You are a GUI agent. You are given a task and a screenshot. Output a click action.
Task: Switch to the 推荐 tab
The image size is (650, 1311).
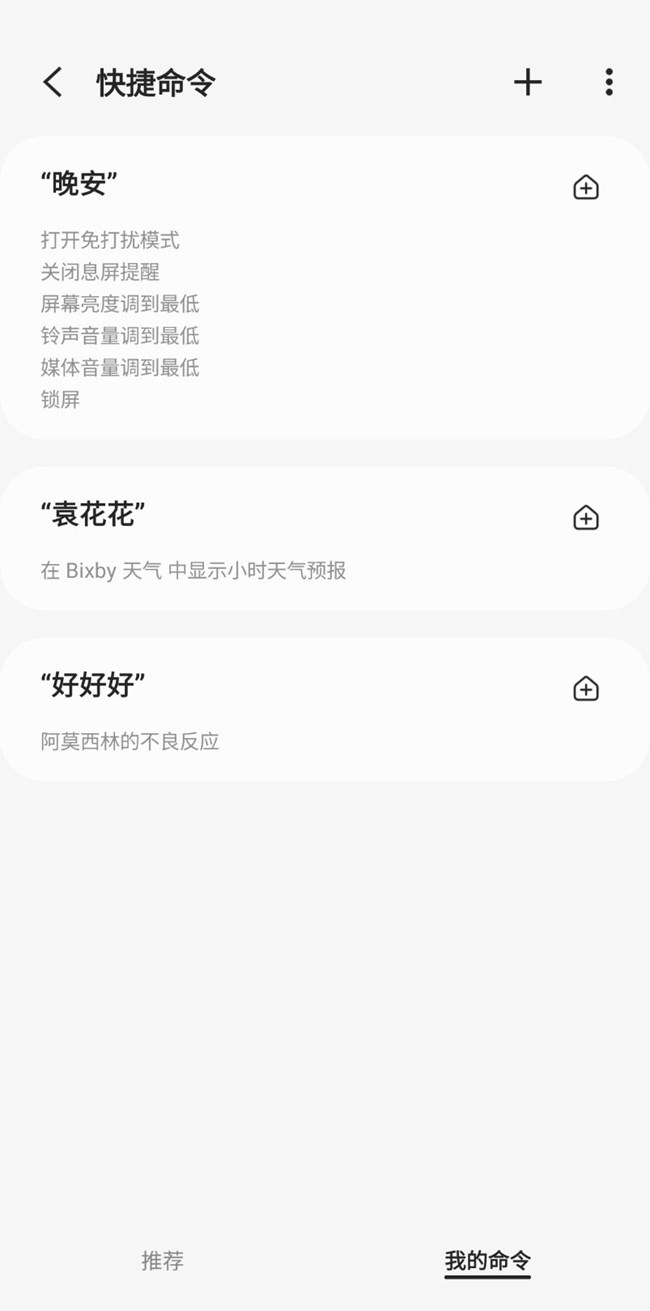162,1261
